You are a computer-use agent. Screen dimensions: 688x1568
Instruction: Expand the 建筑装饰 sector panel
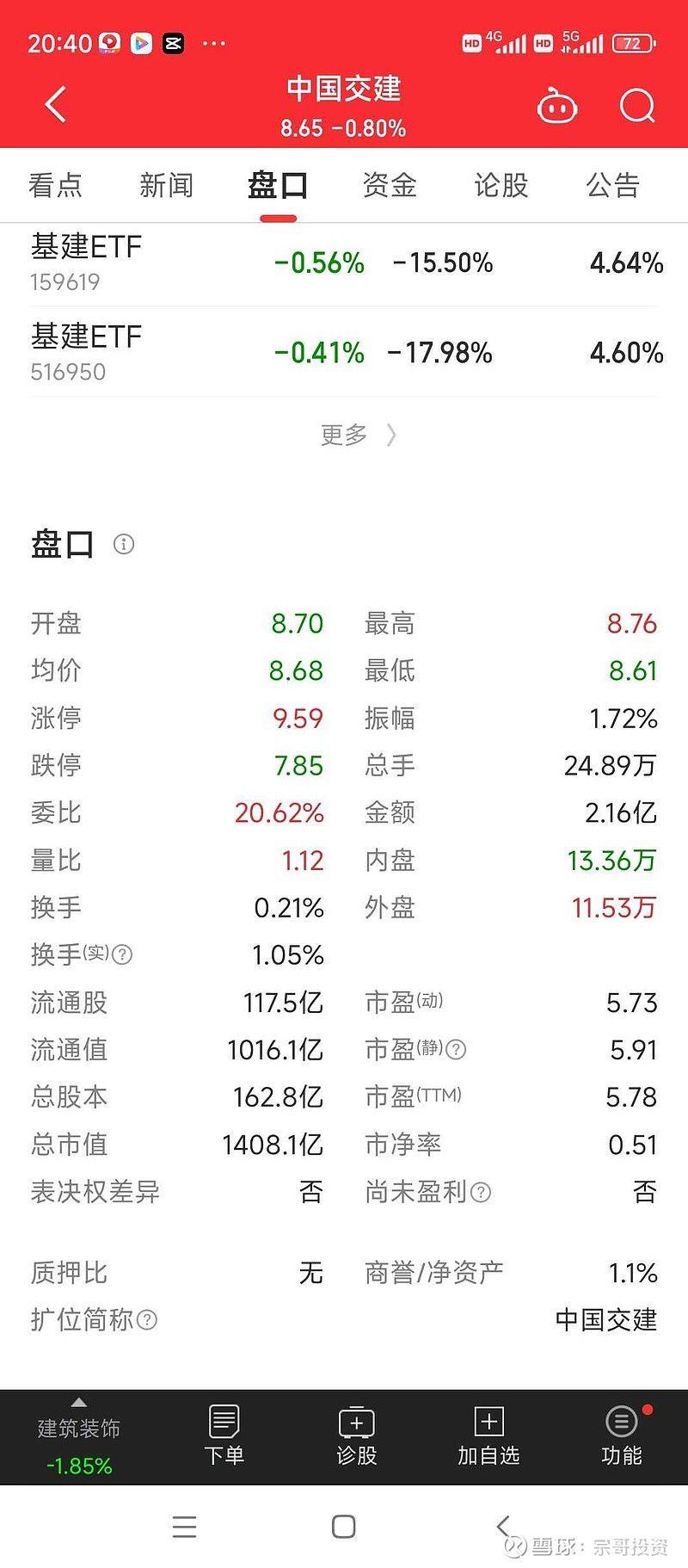pos(78,1435)
